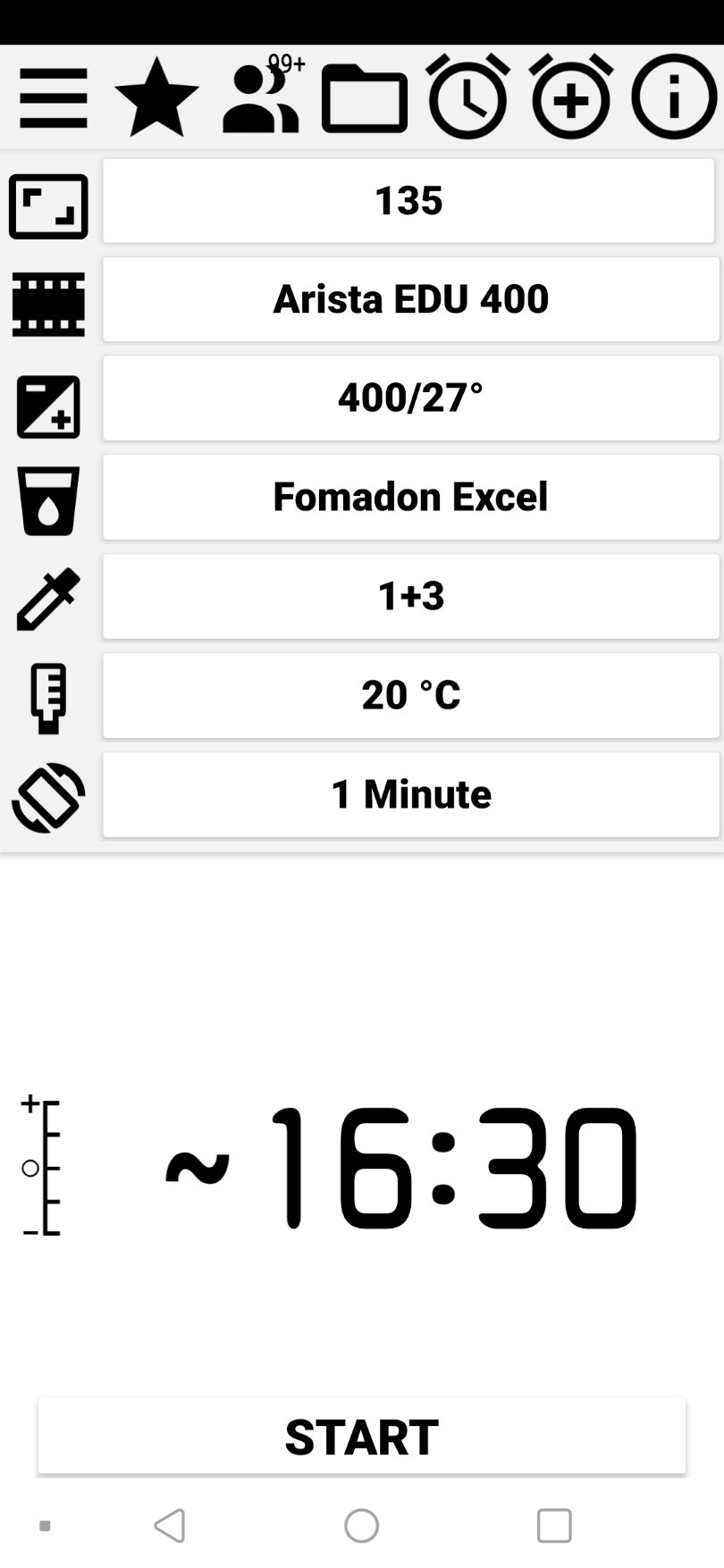724x1568 pixels.
Task: Open favorites star
Action: [x=156, y=98]
